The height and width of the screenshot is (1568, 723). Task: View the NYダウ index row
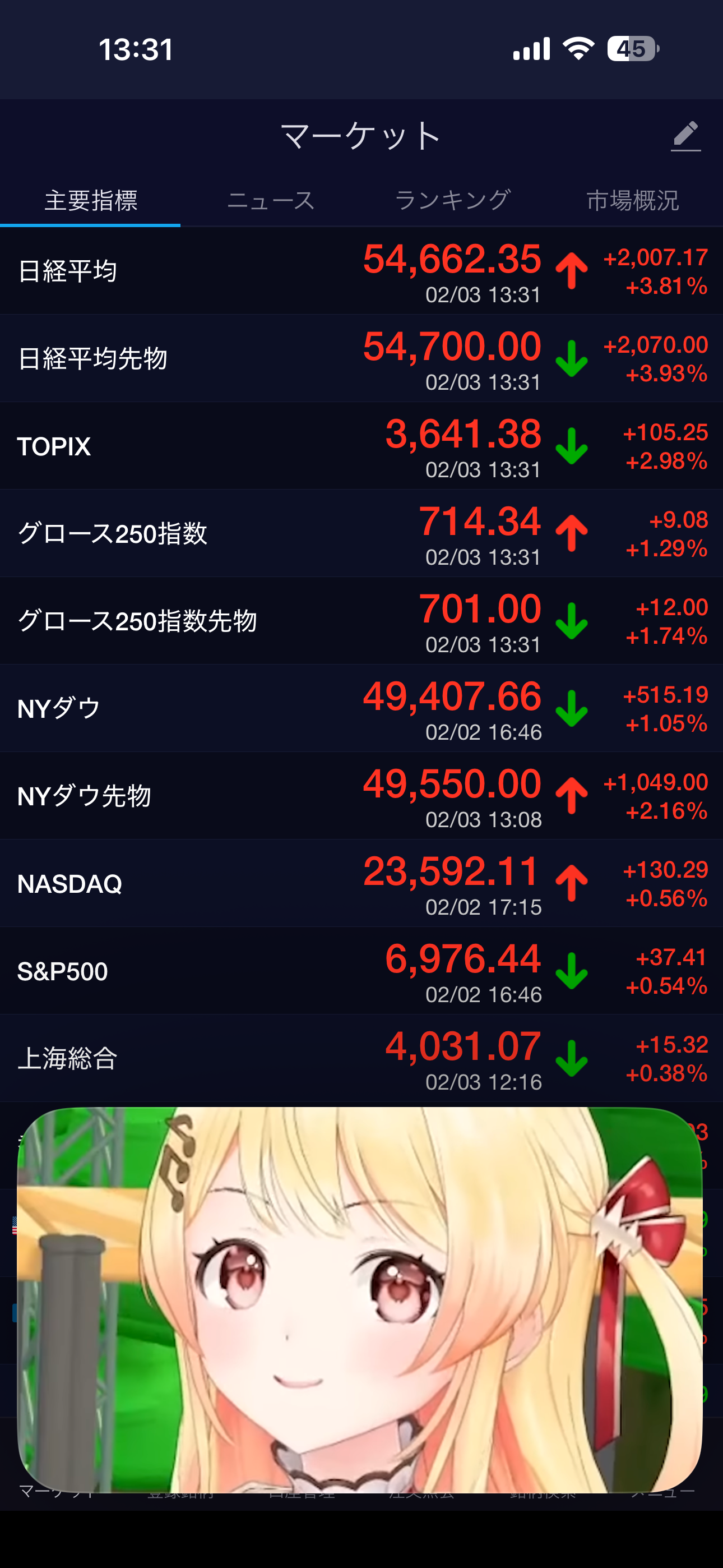(x=361, y=708)
